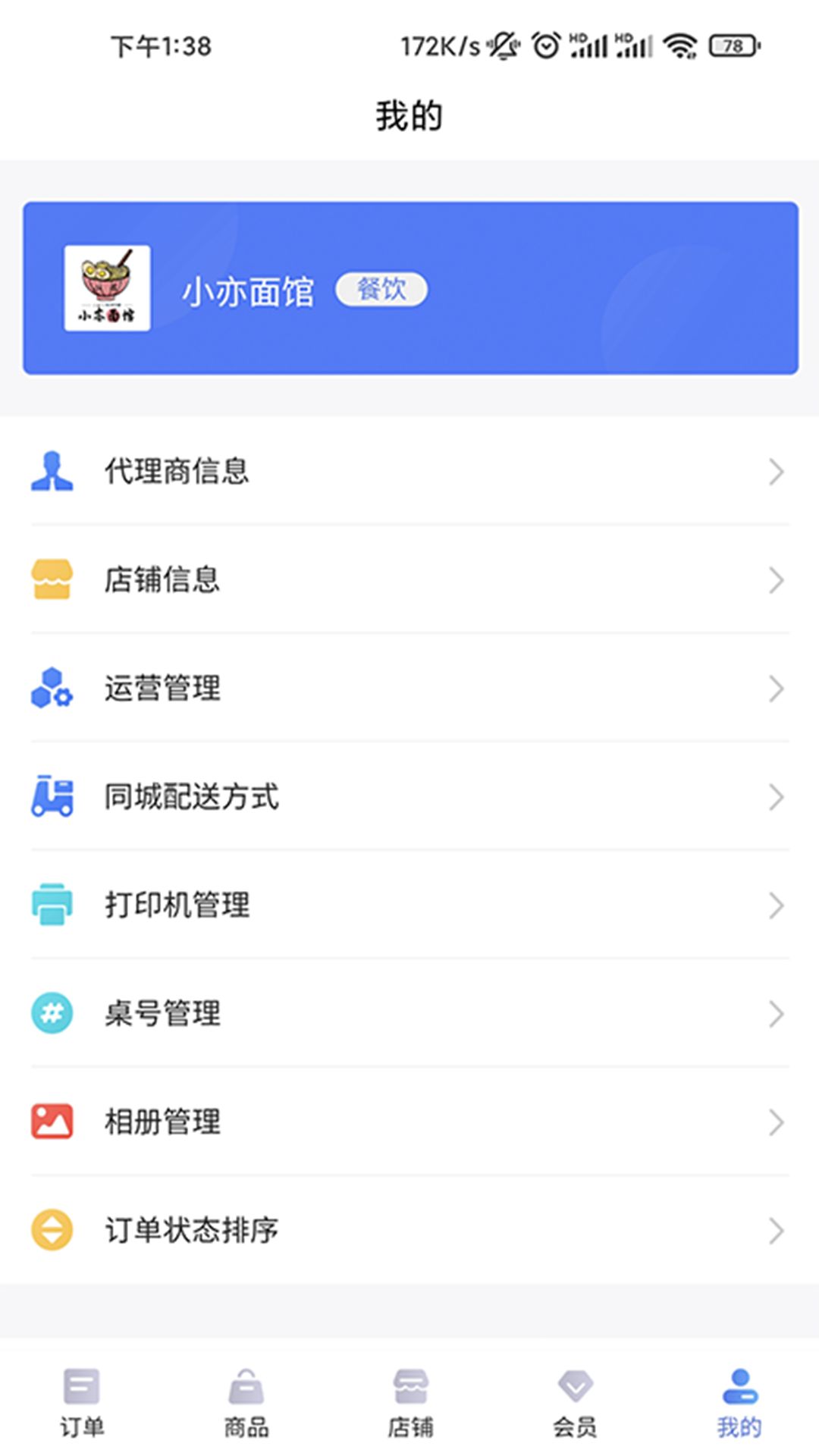Open 订单状态排序 via its right arrow
This screenshot has width=819, height=1456.
click(x=776, y=1230)
